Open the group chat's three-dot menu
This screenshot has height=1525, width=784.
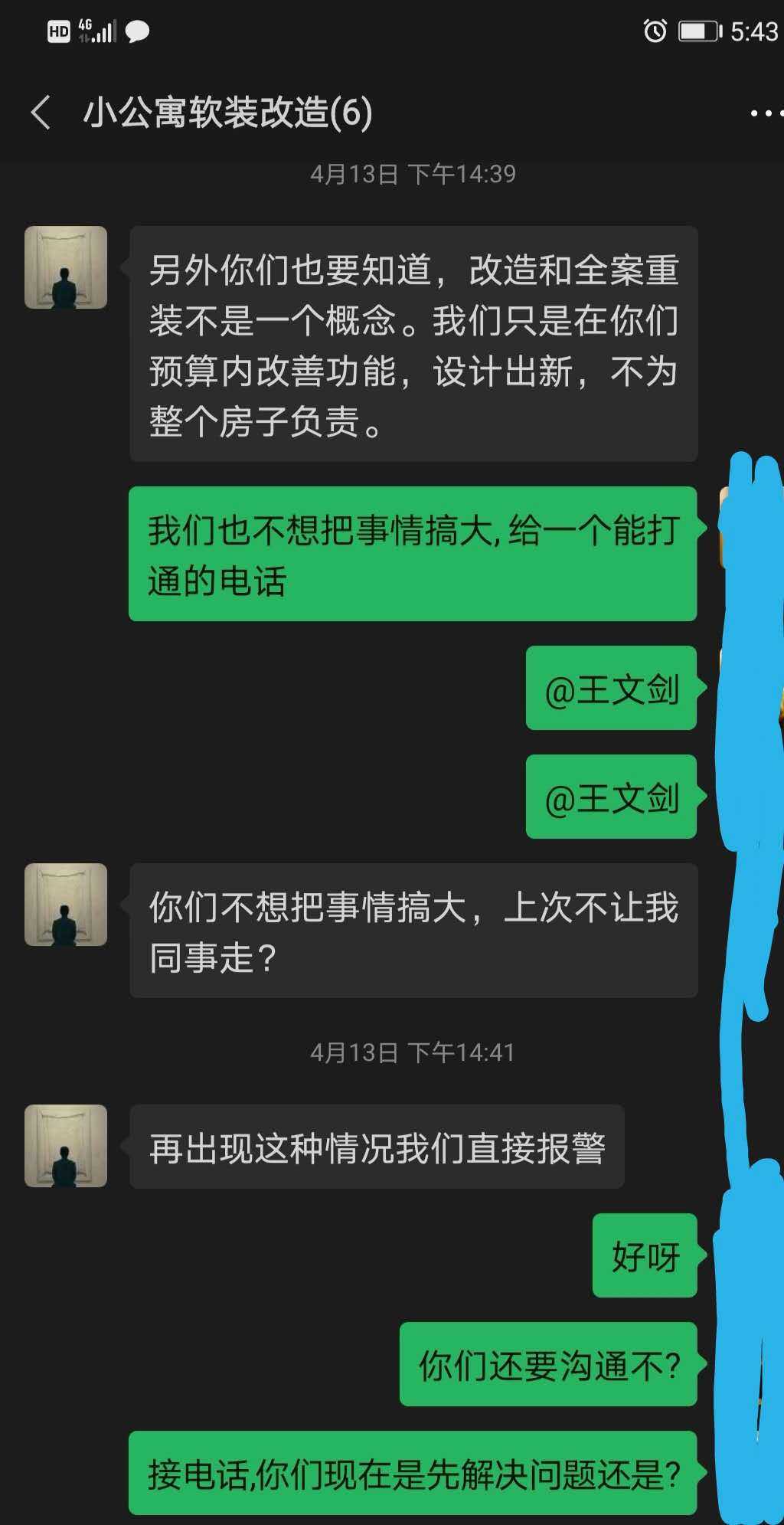(x=766, y=113)
